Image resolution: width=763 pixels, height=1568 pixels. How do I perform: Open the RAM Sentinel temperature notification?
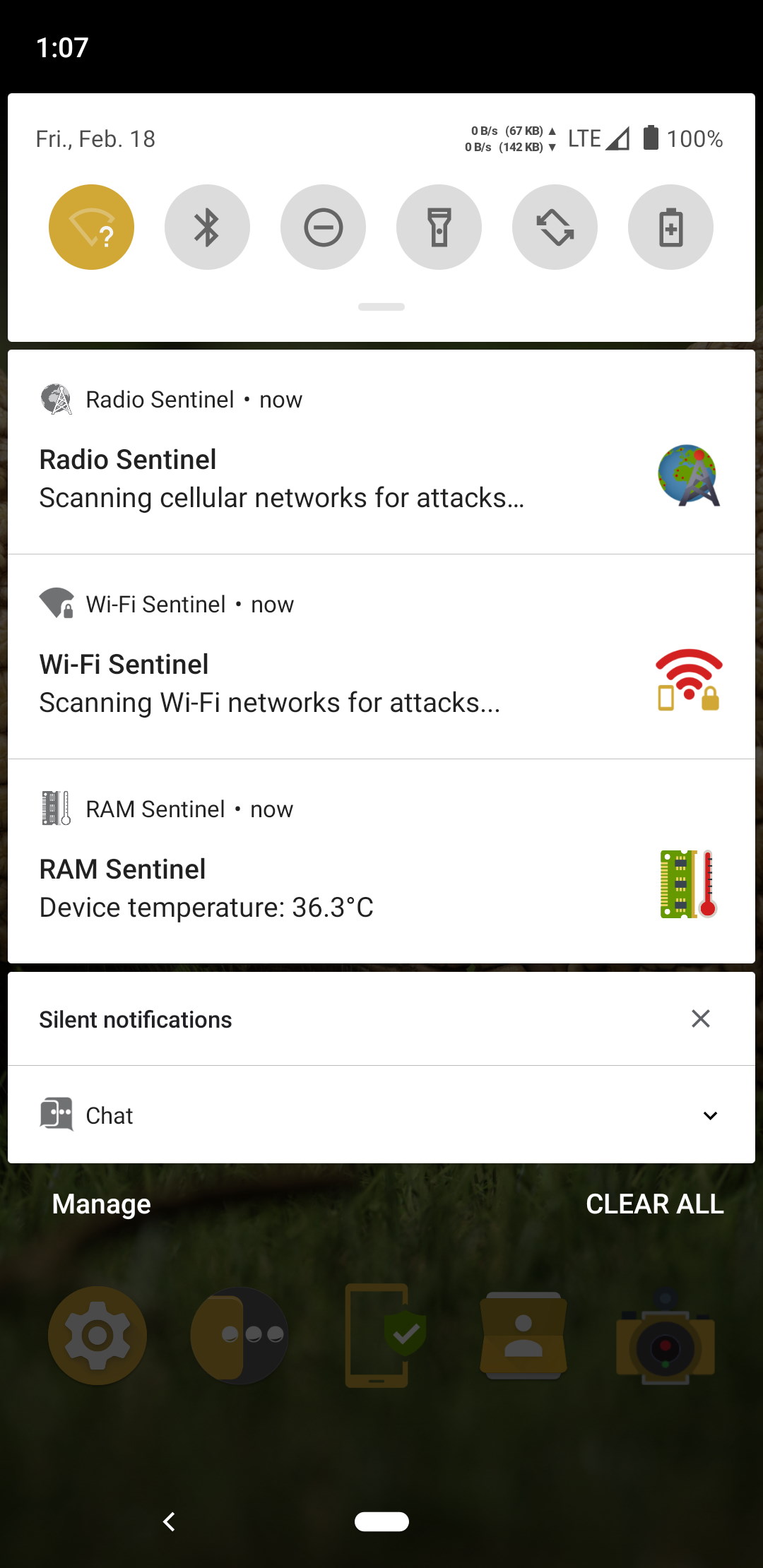[381, 862]
